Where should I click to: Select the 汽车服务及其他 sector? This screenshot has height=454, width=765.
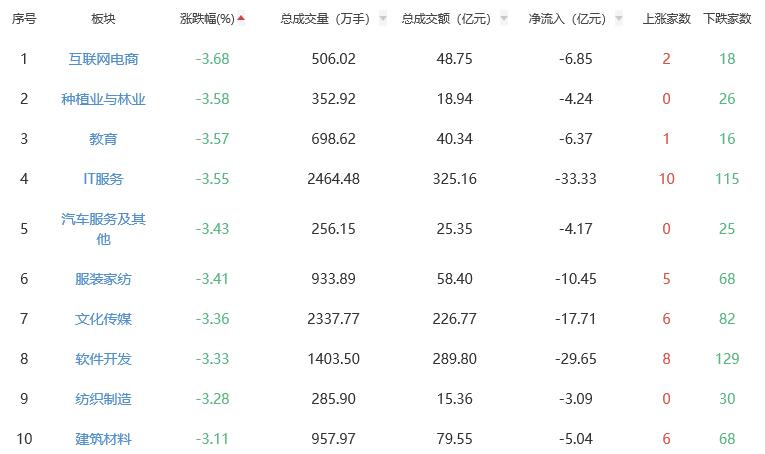(x=103, y=229)
